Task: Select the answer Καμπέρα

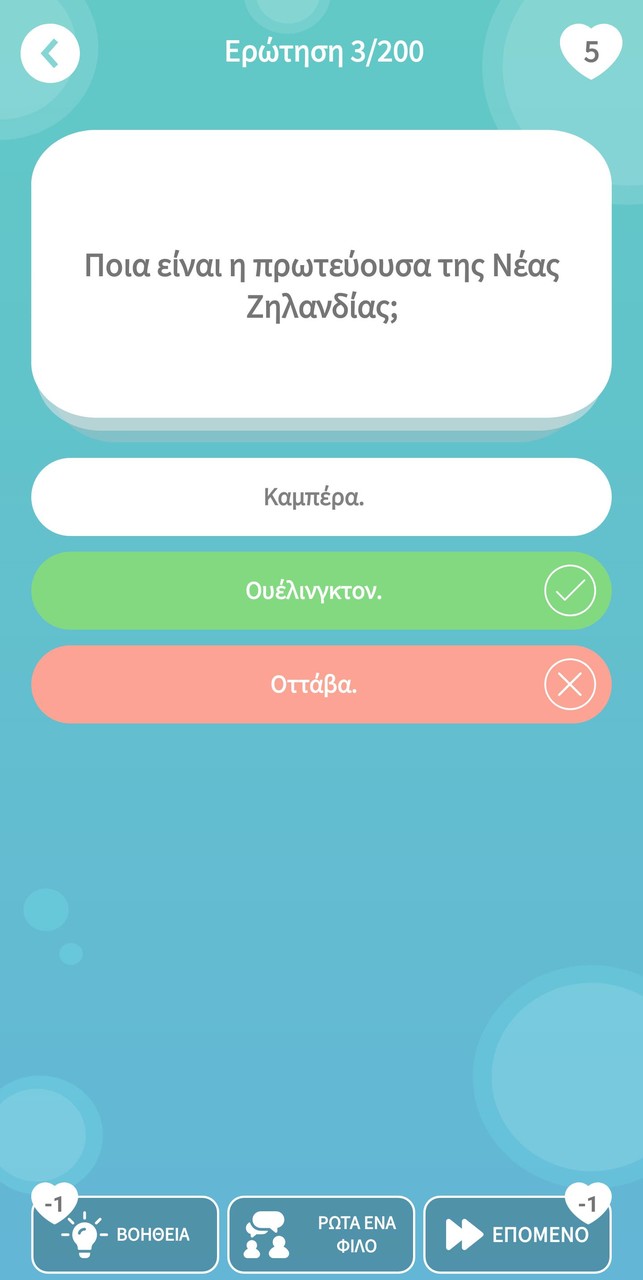Action: tap(321, 497)
